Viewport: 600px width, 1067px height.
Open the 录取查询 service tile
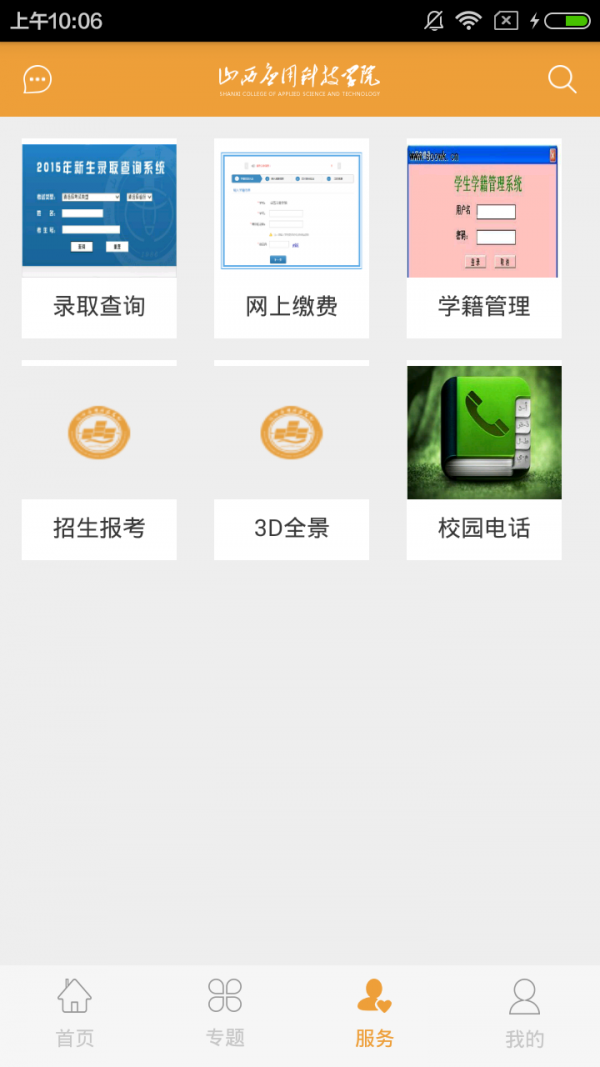(x=99, y=239)
